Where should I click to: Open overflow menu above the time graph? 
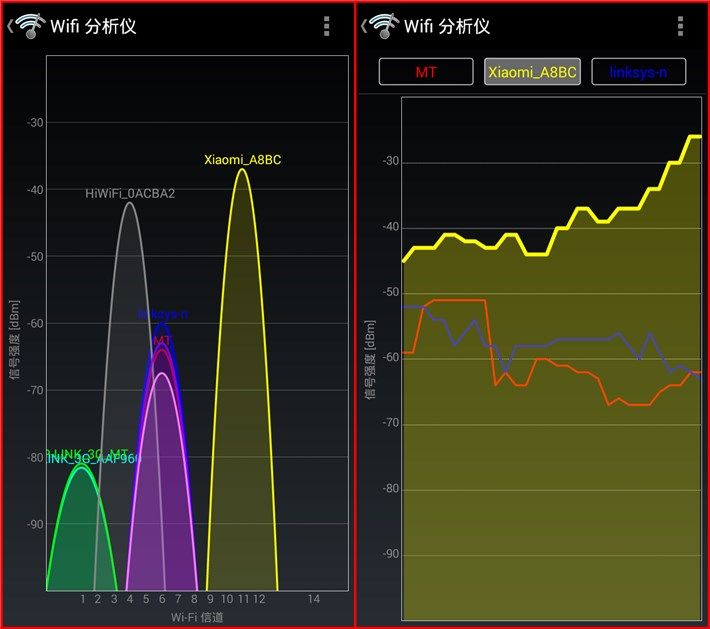coord(681,27)
